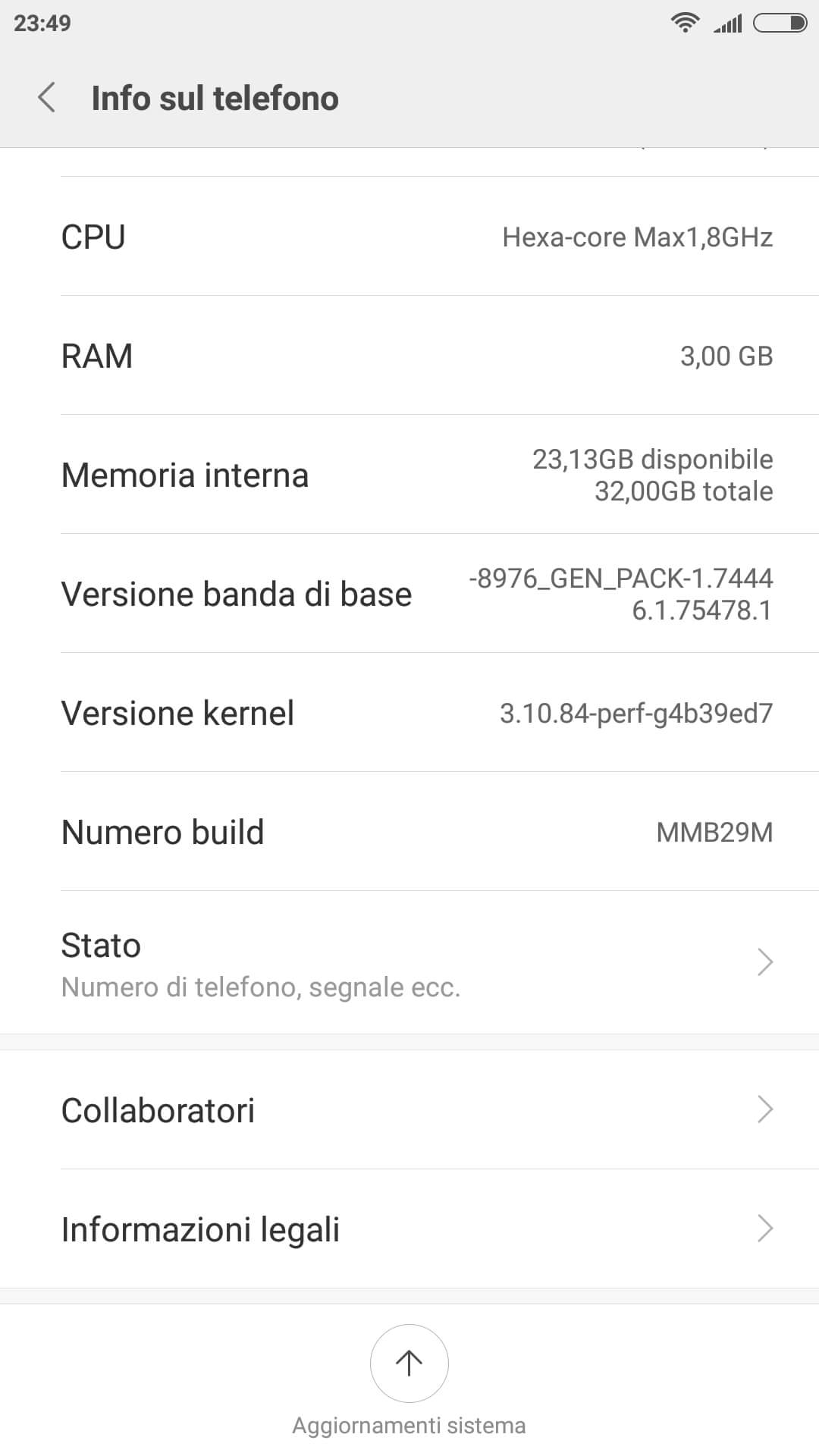Screen dimensions: 819x1456
Task: Tap the Numero build row
Action: pos(409,832)
